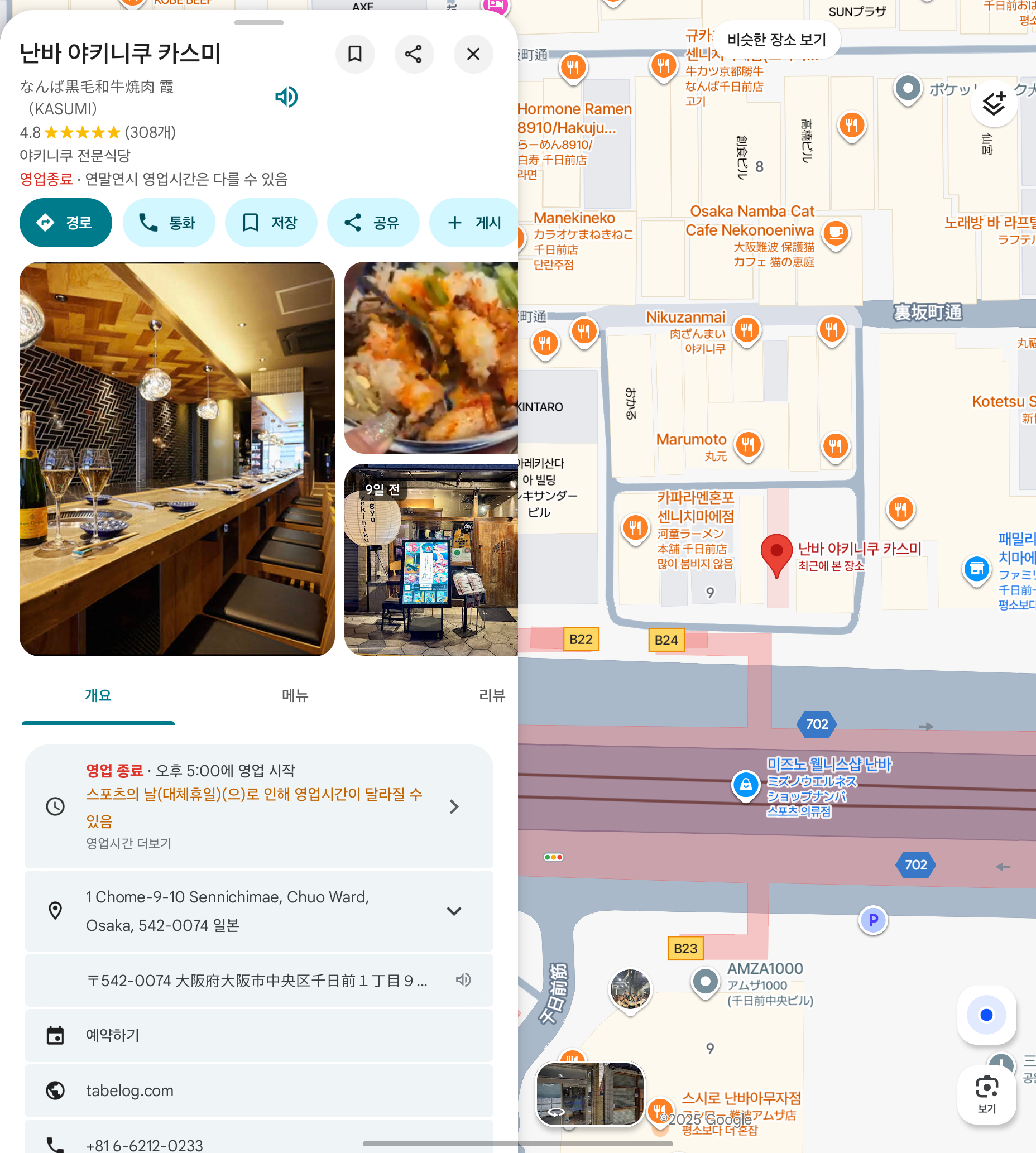Tap the bookmark icon in the header
Screen dimensions: 1036x1153
(354, 54)
